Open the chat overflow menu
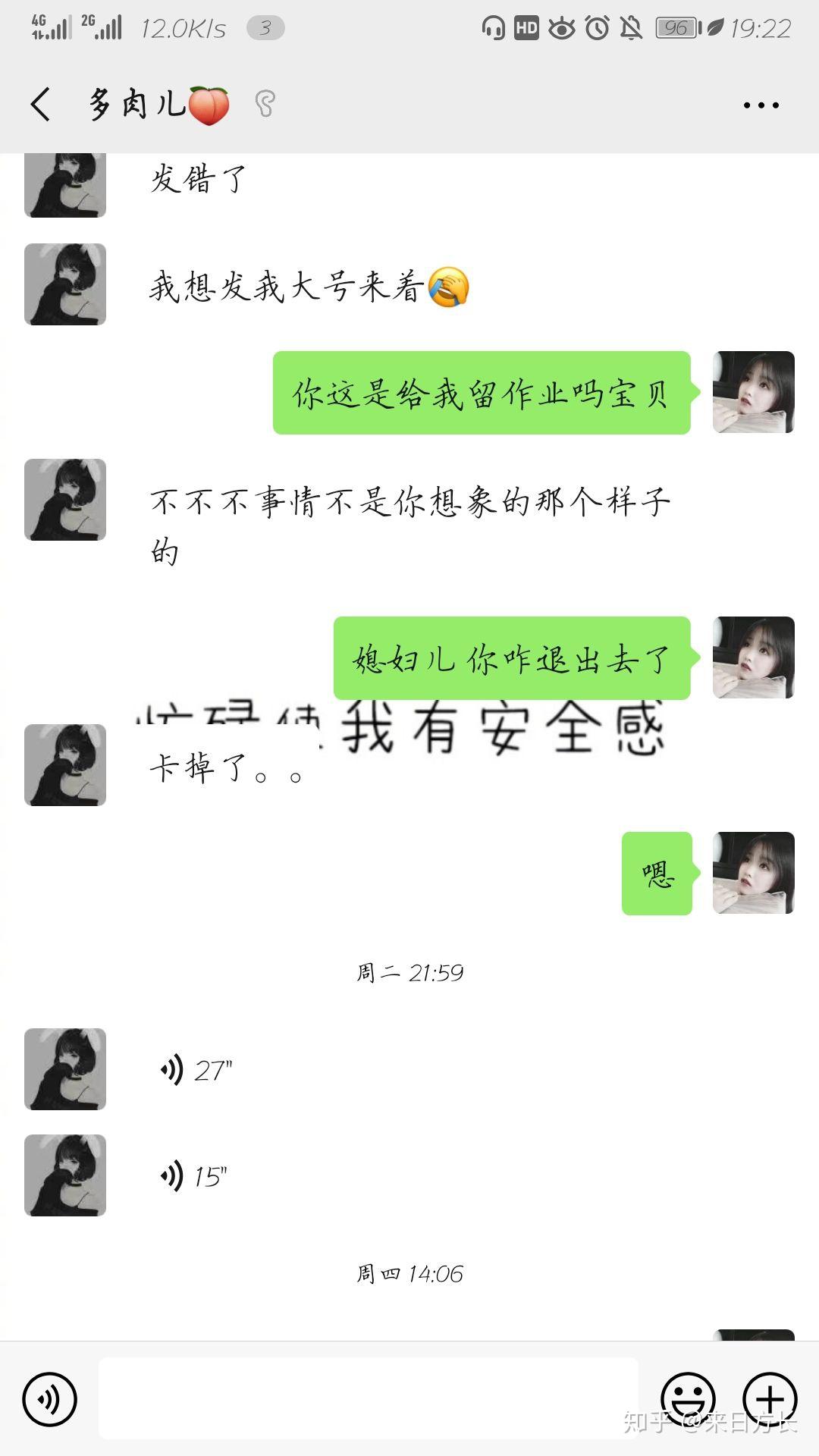Image resolution: width=819 pixels, height=1456 pixels. point(761,105)
